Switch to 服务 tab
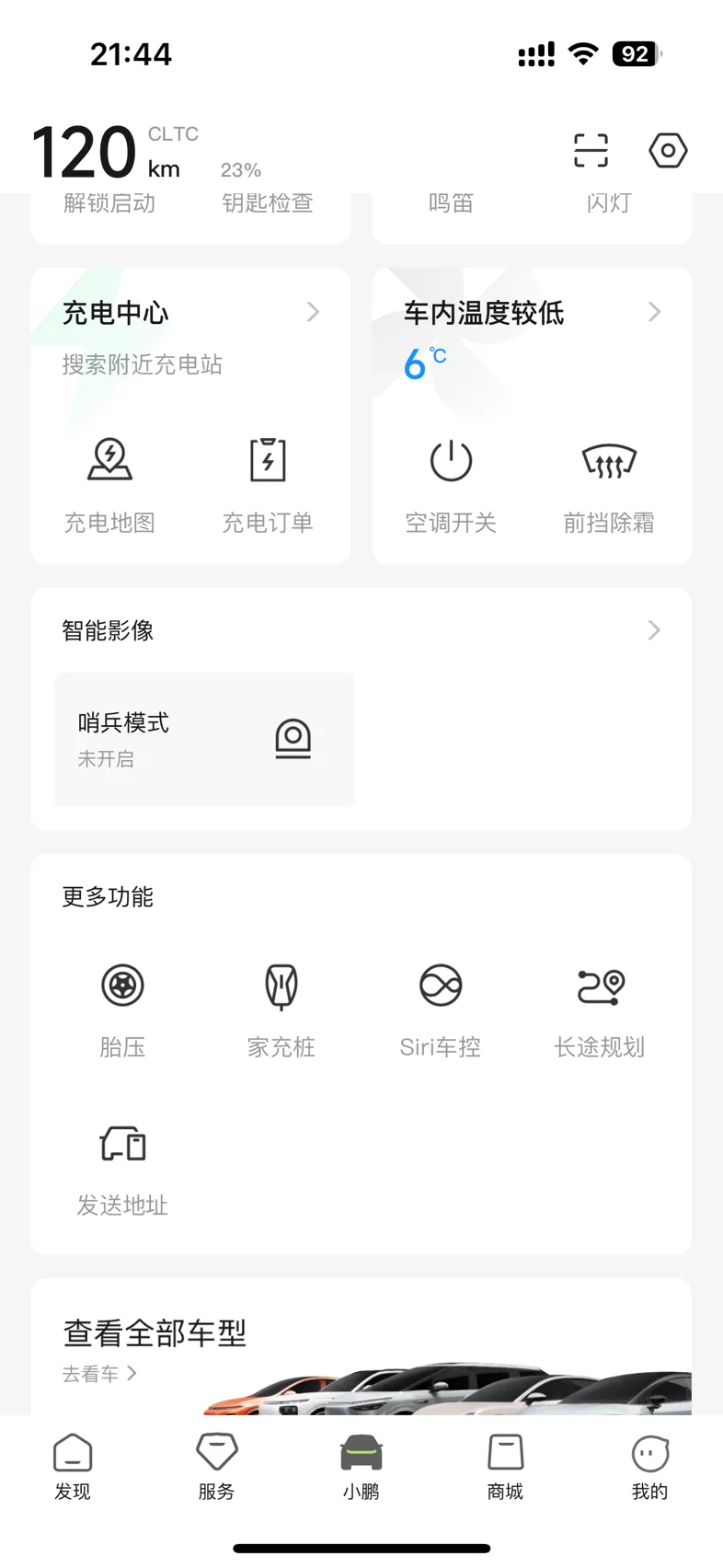 point(217,1467)
